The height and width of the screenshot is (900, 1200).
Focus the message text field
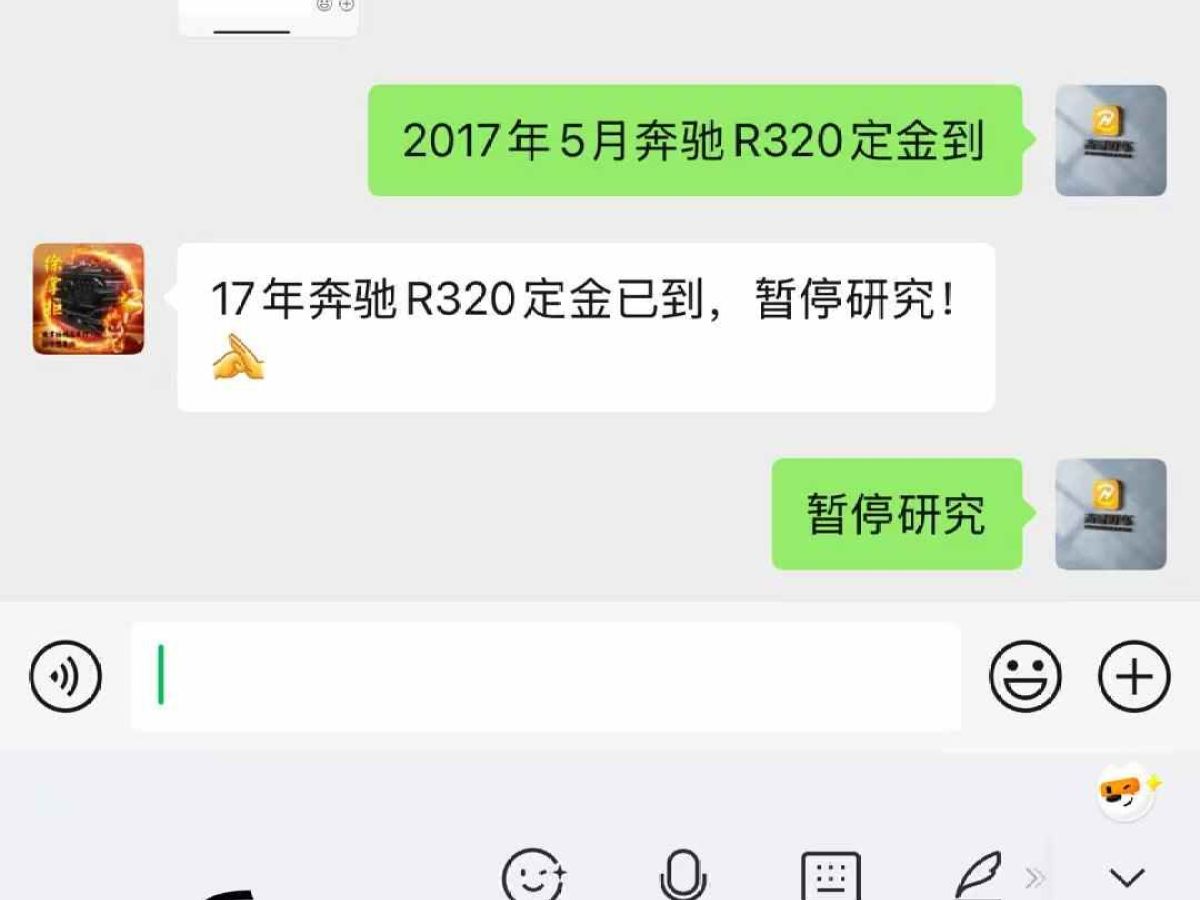545,677
